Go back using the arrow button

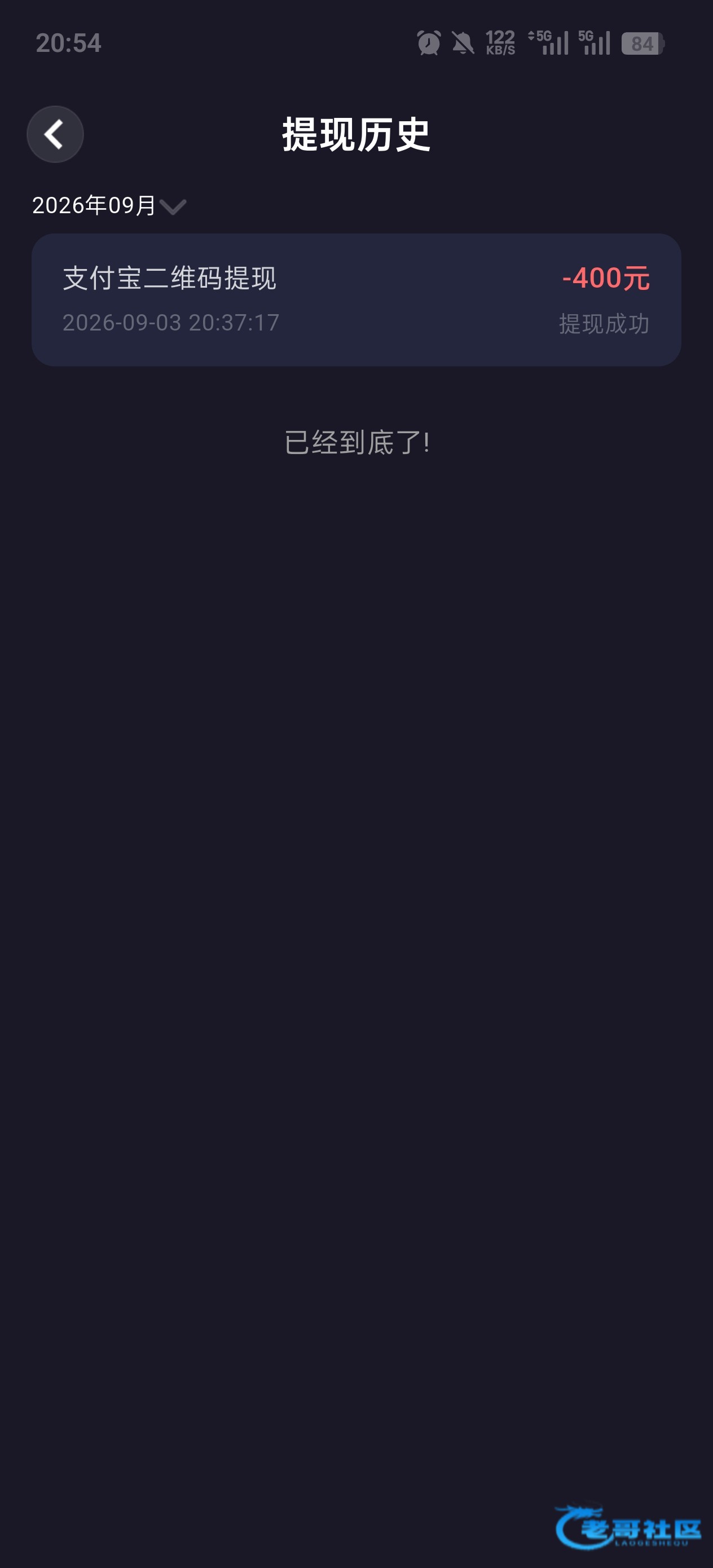(55, 134)
